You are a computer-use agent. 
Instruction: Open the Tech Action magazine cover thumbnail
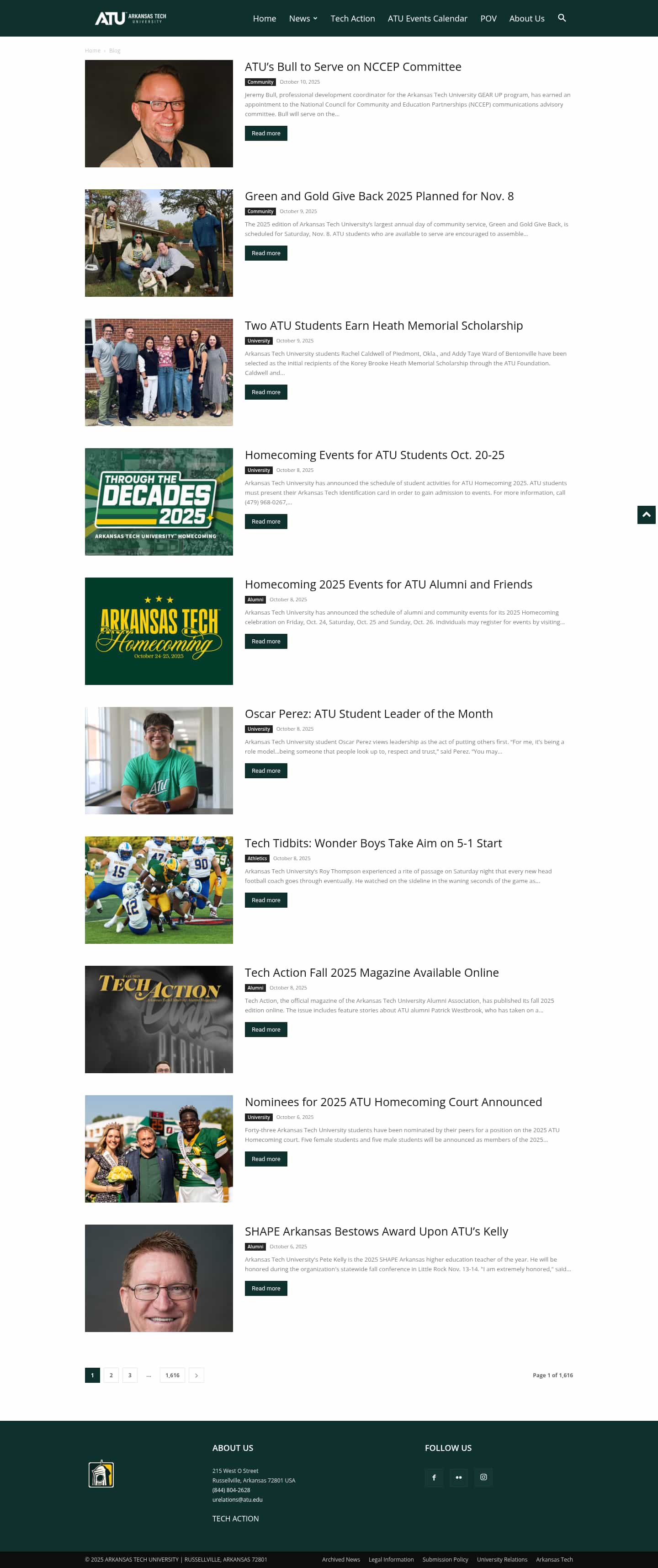[159, 1019]
